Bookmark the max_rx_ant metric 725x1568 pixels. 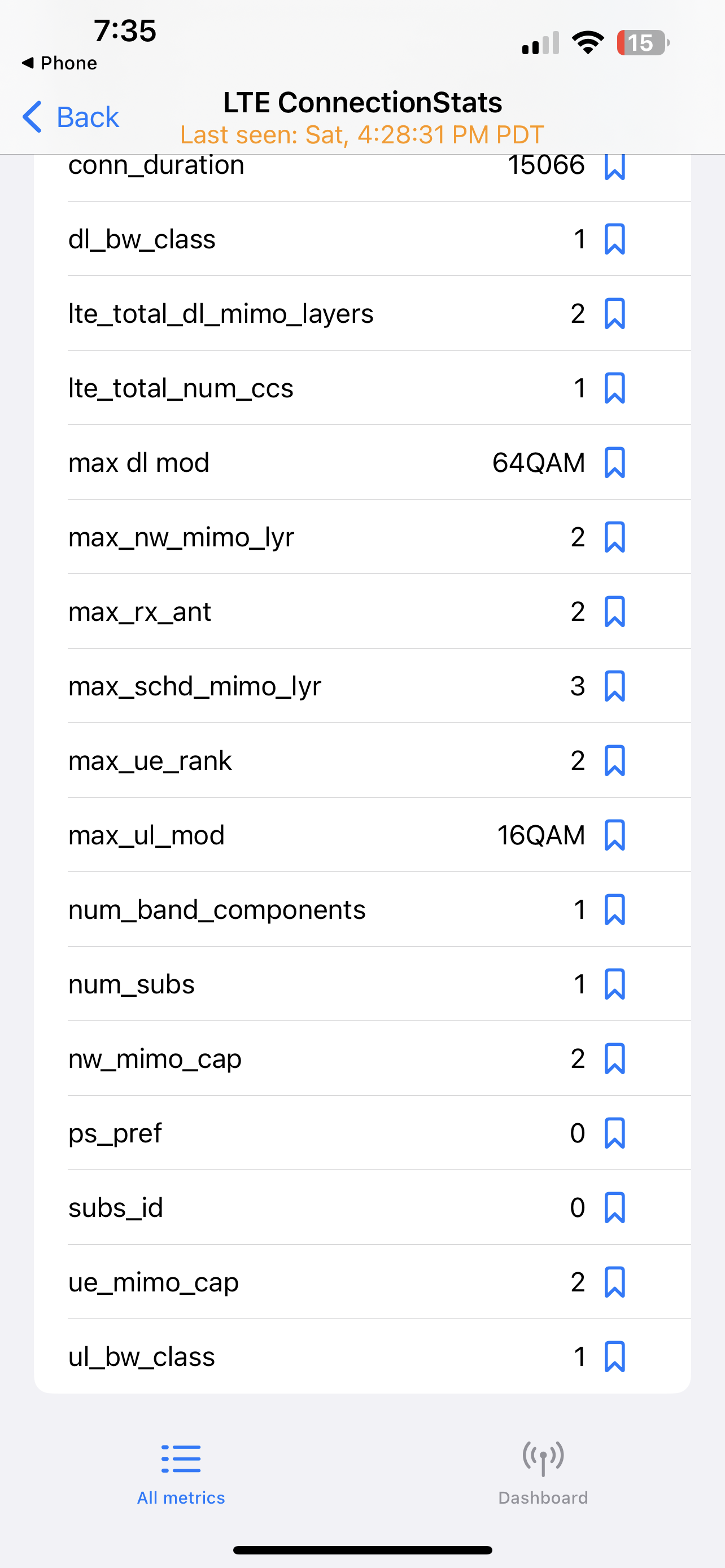tap(614, 611)
